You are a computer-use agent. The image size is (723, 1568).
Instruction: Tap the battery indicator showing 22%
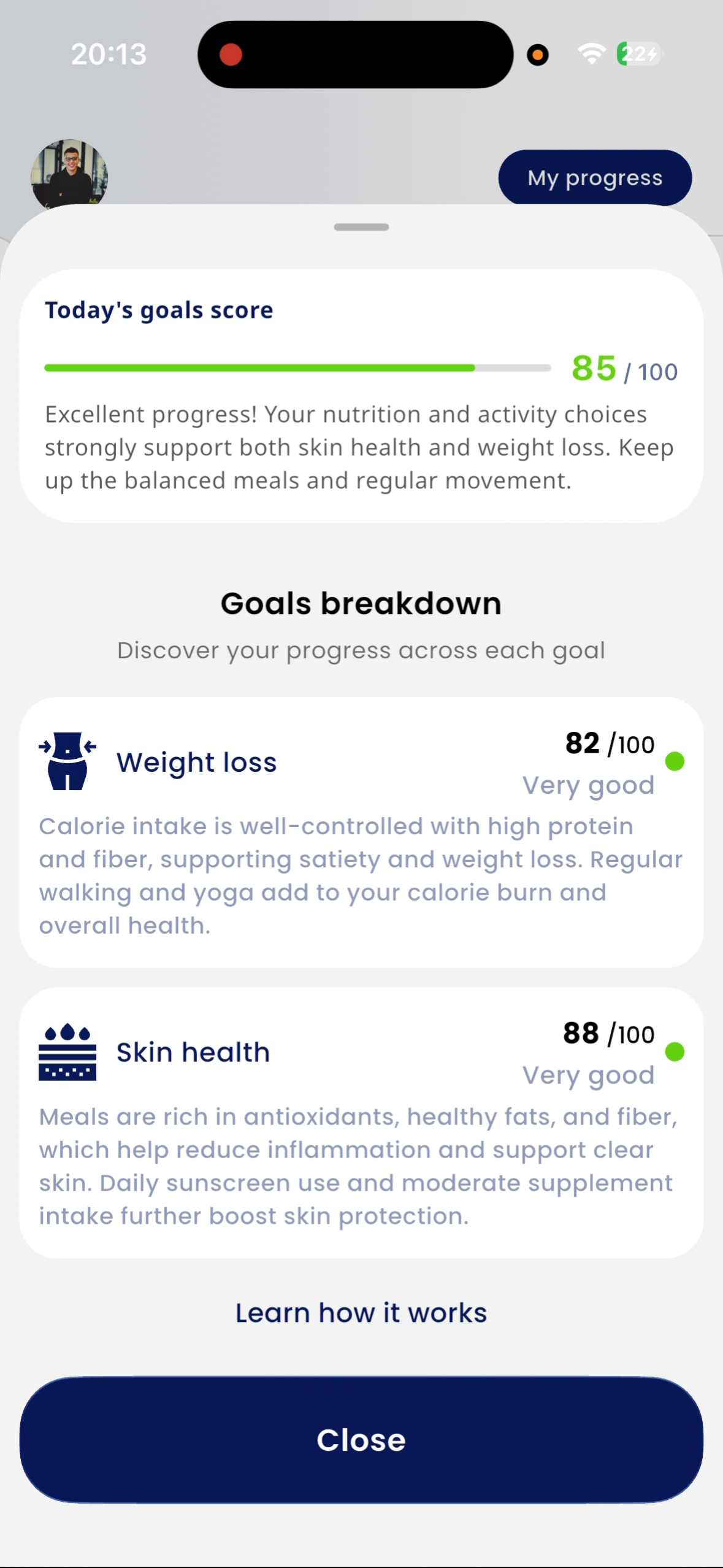[638, 55]
